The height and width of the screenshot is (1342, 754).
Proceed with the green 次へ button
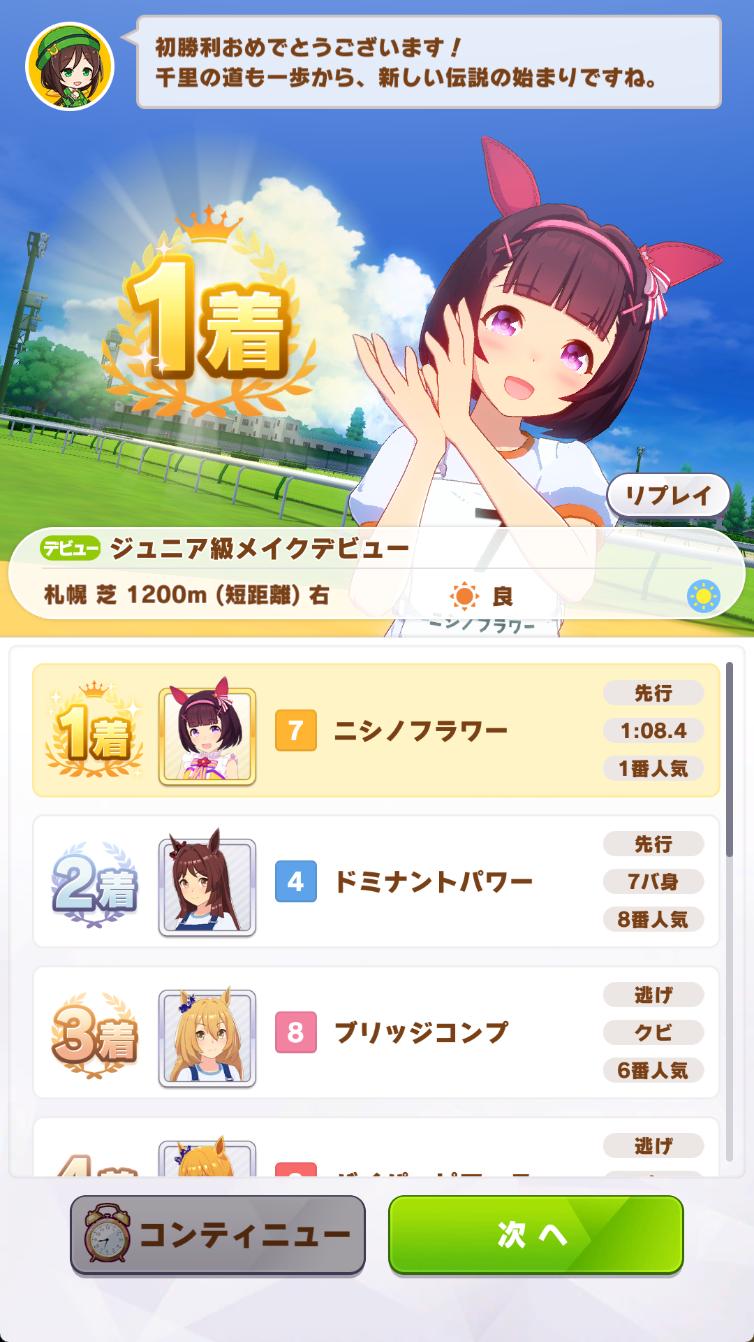(x=535, y=1234)
